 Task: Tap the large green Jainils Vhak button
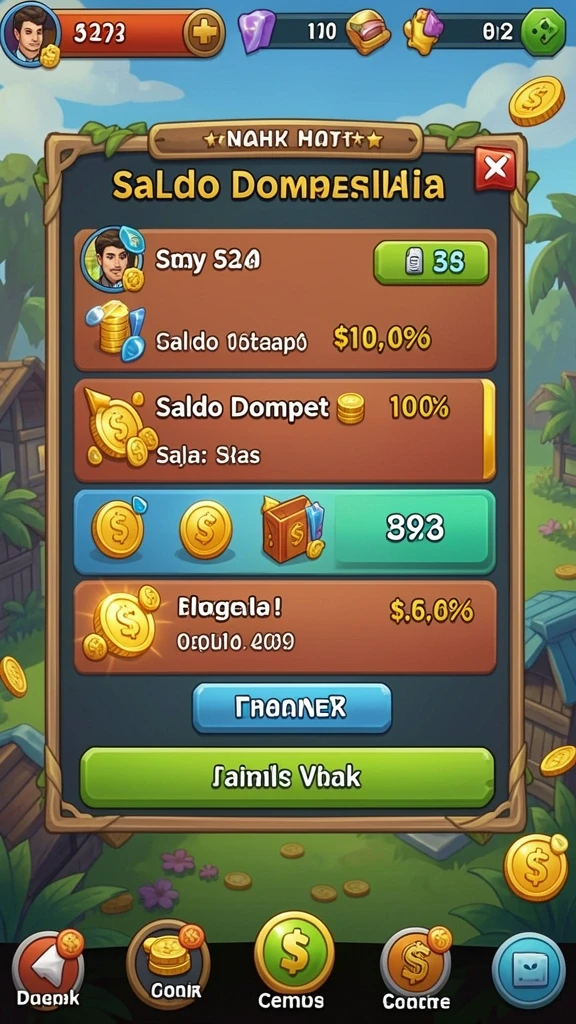(x=287, y=777)
